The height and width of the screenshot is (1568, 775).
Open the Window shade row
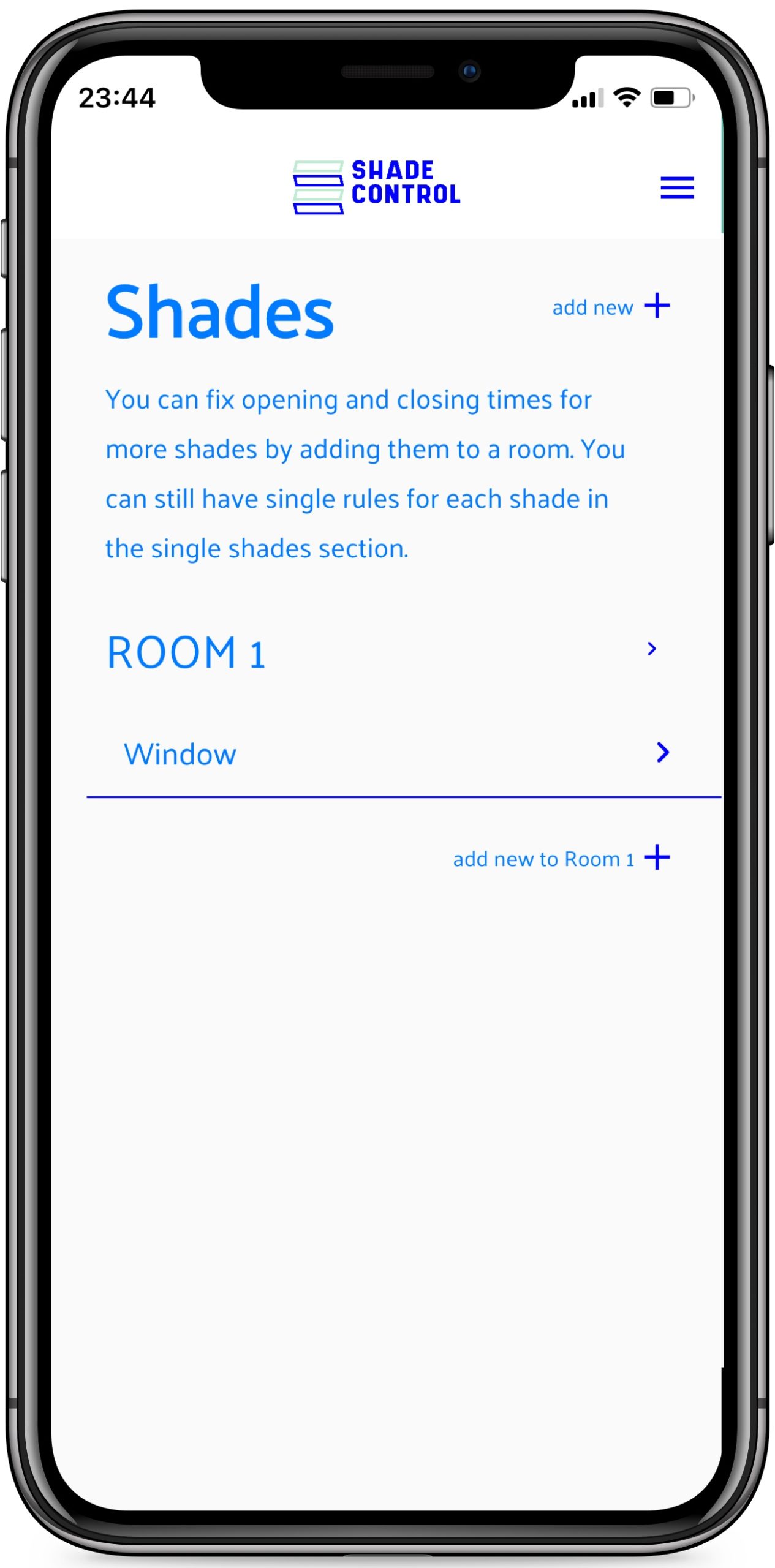(392, 753)
